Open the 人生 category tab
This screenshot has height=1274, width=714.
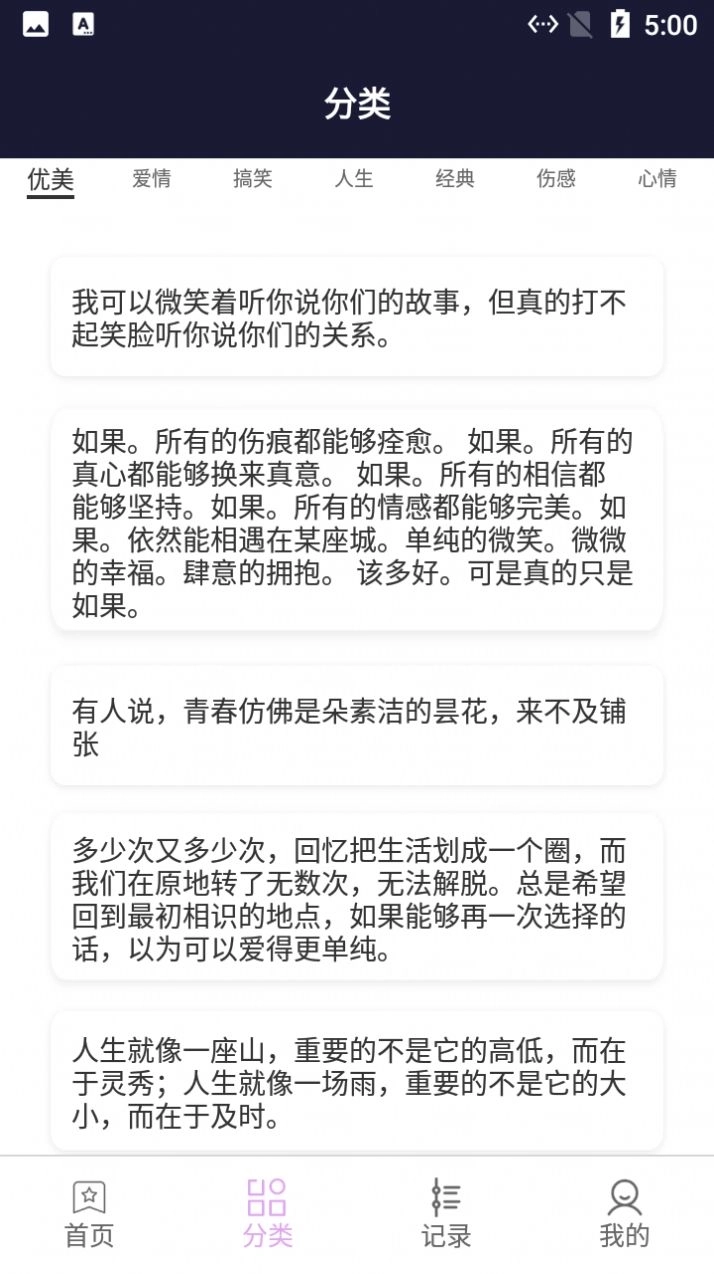point(354,179)
